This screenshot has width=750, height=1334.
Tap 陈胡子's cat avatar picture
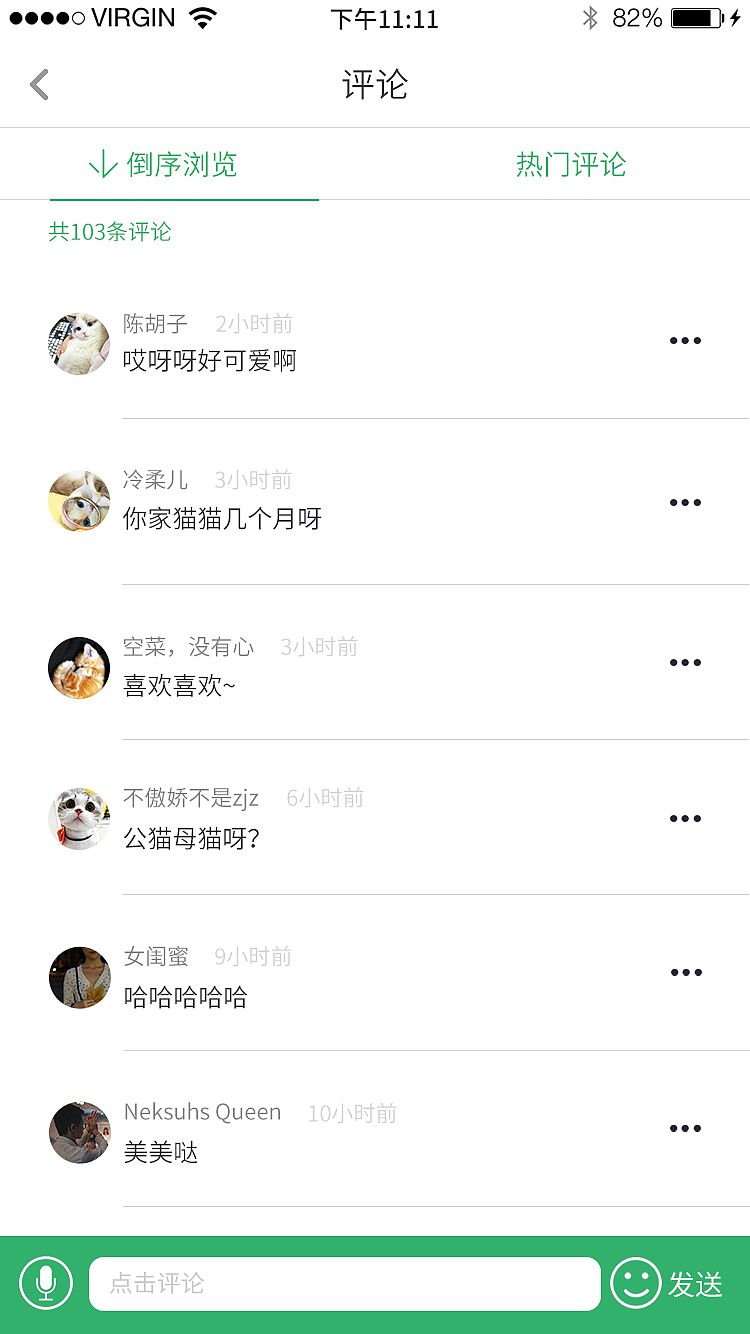[78, 343]
